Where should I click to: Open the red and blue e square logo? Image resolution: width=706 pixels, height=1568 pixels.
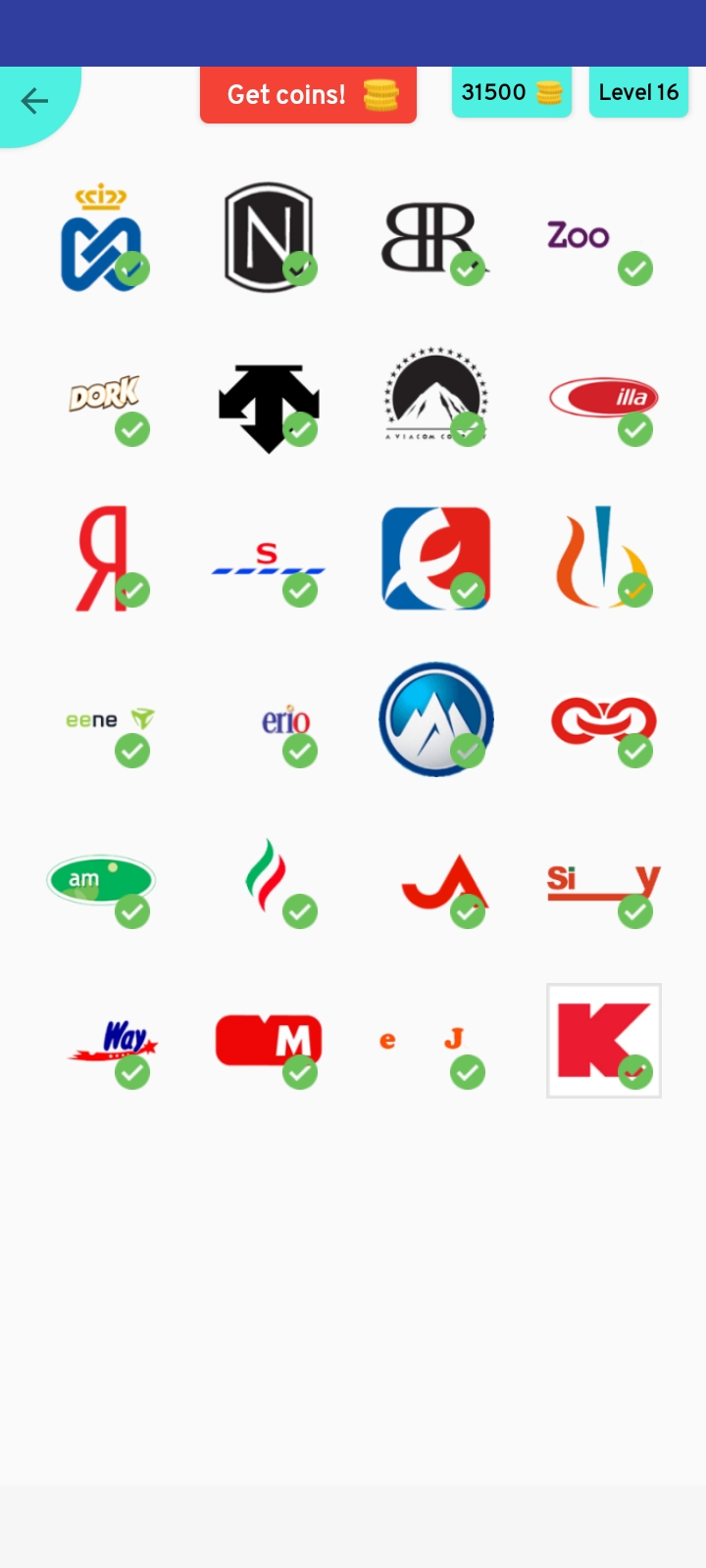pyautogui.click(x=435, y=559)
